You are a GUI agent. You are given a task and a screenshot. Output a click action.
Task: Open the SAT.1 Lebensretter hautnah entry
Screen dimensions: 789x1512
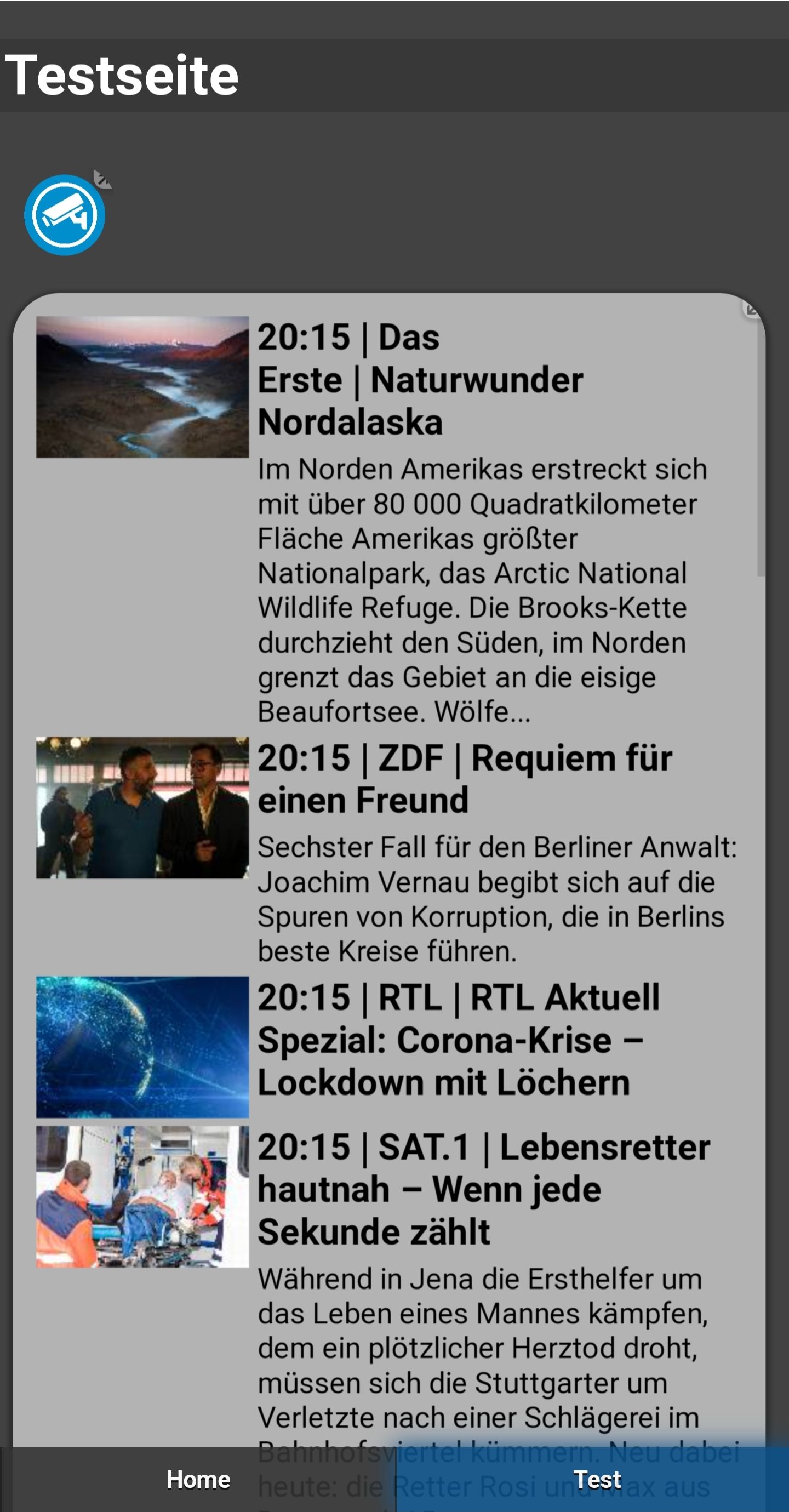(x=483, y=1189)
